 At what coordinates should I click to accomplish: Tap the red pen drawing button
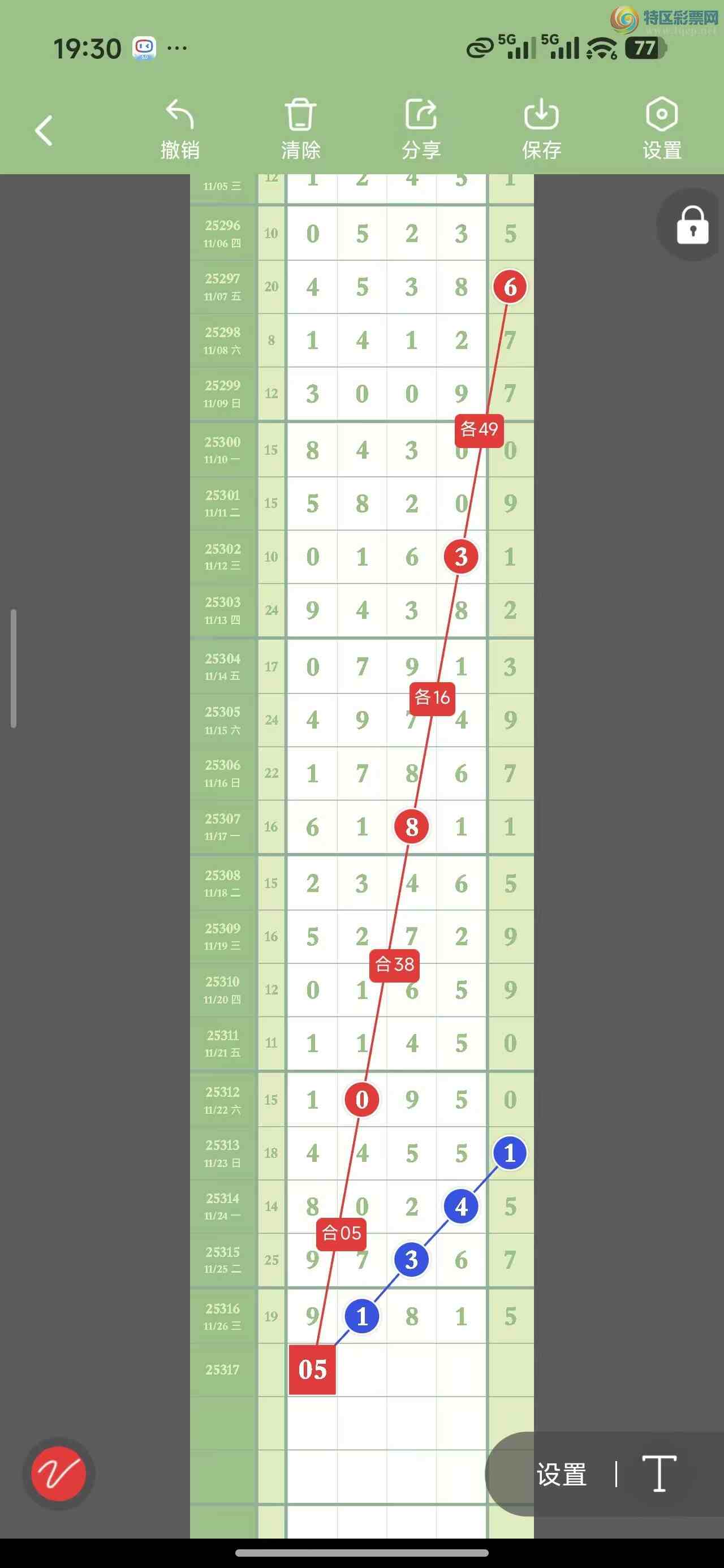[58, 1474]
